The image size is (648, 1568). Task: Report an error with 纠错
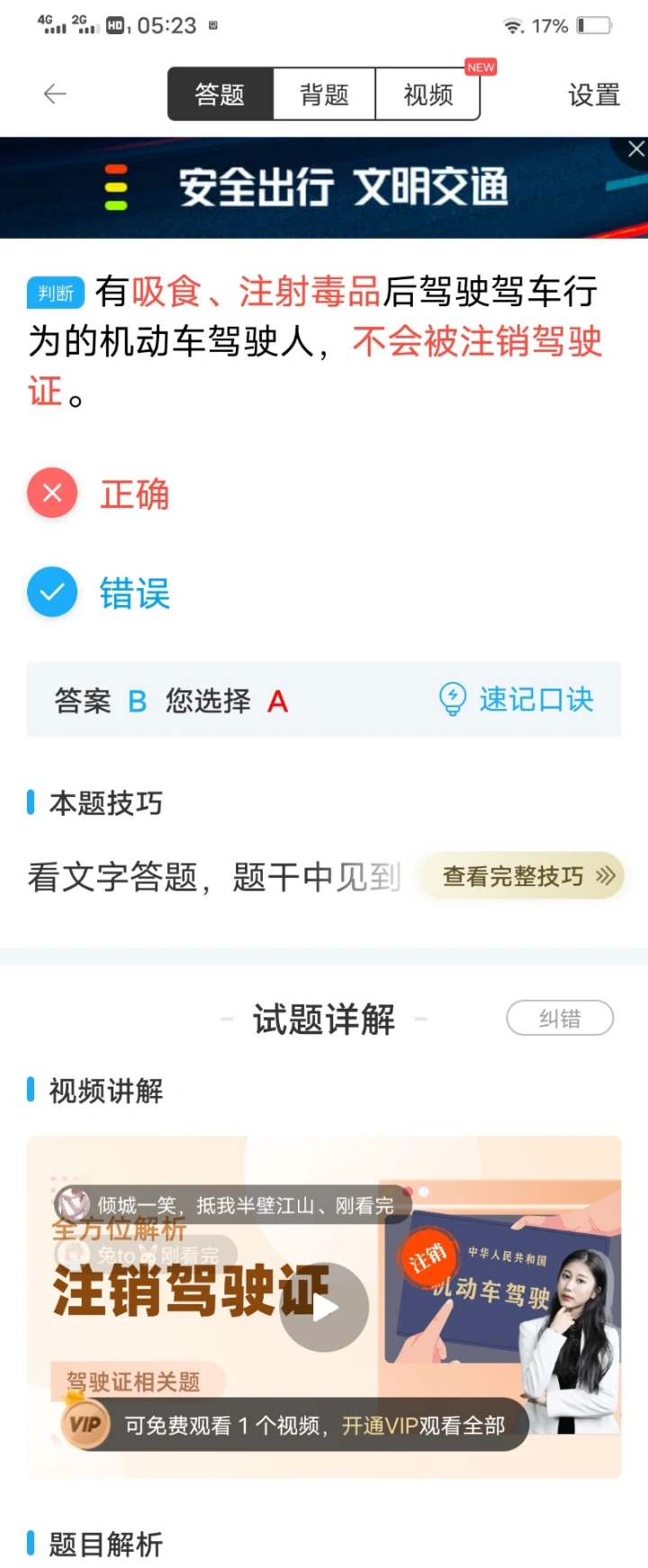tap(560, 1019)
